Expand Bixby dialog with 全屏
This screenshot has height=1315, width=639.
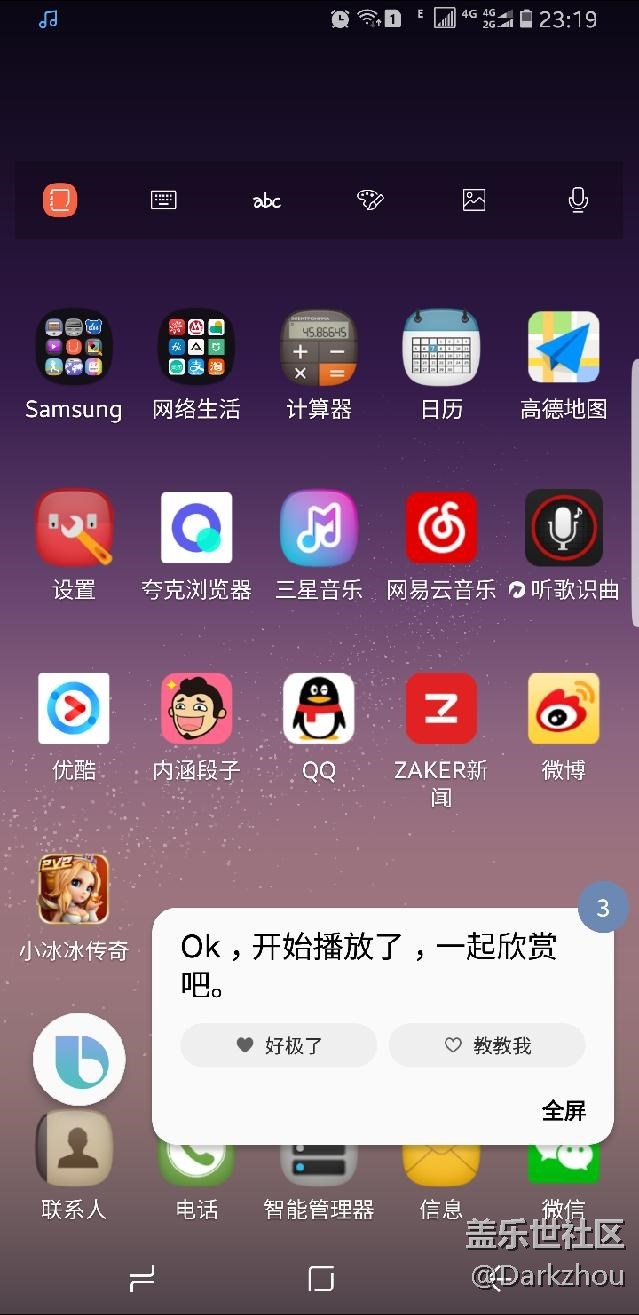563,1110
